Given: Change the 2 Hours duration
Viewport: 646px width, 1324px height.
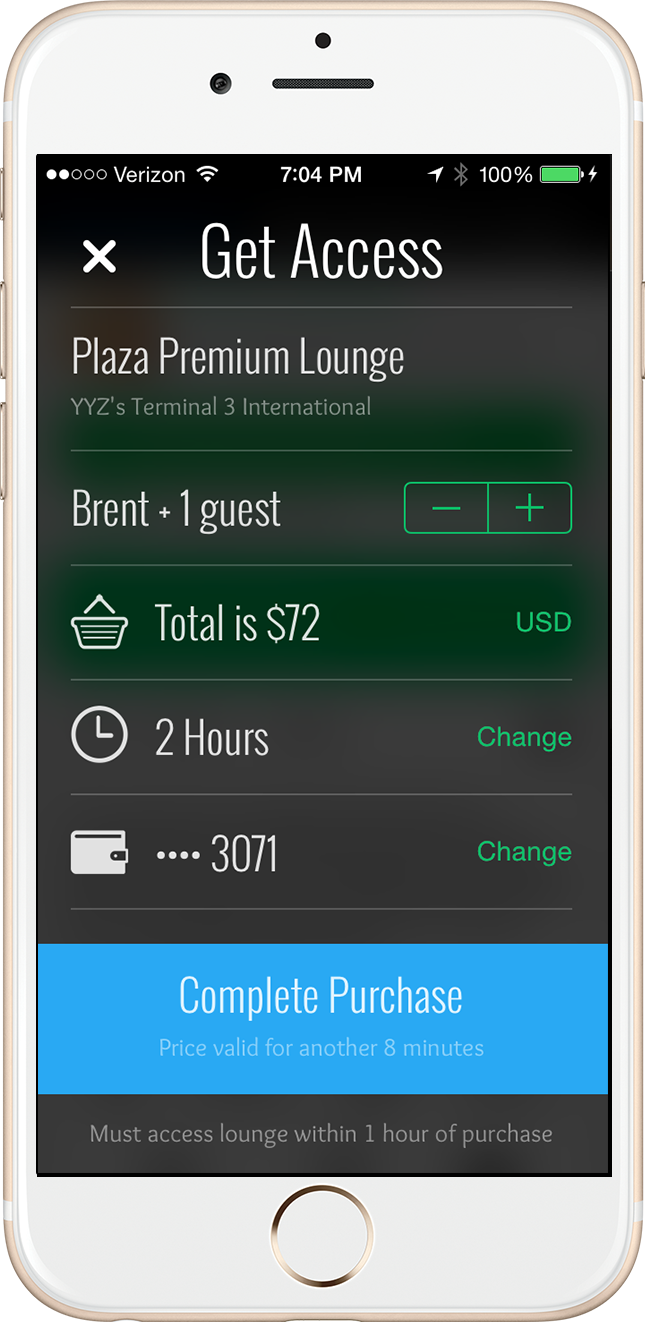Looking at the screenshot, I should (x=524, y=737).
